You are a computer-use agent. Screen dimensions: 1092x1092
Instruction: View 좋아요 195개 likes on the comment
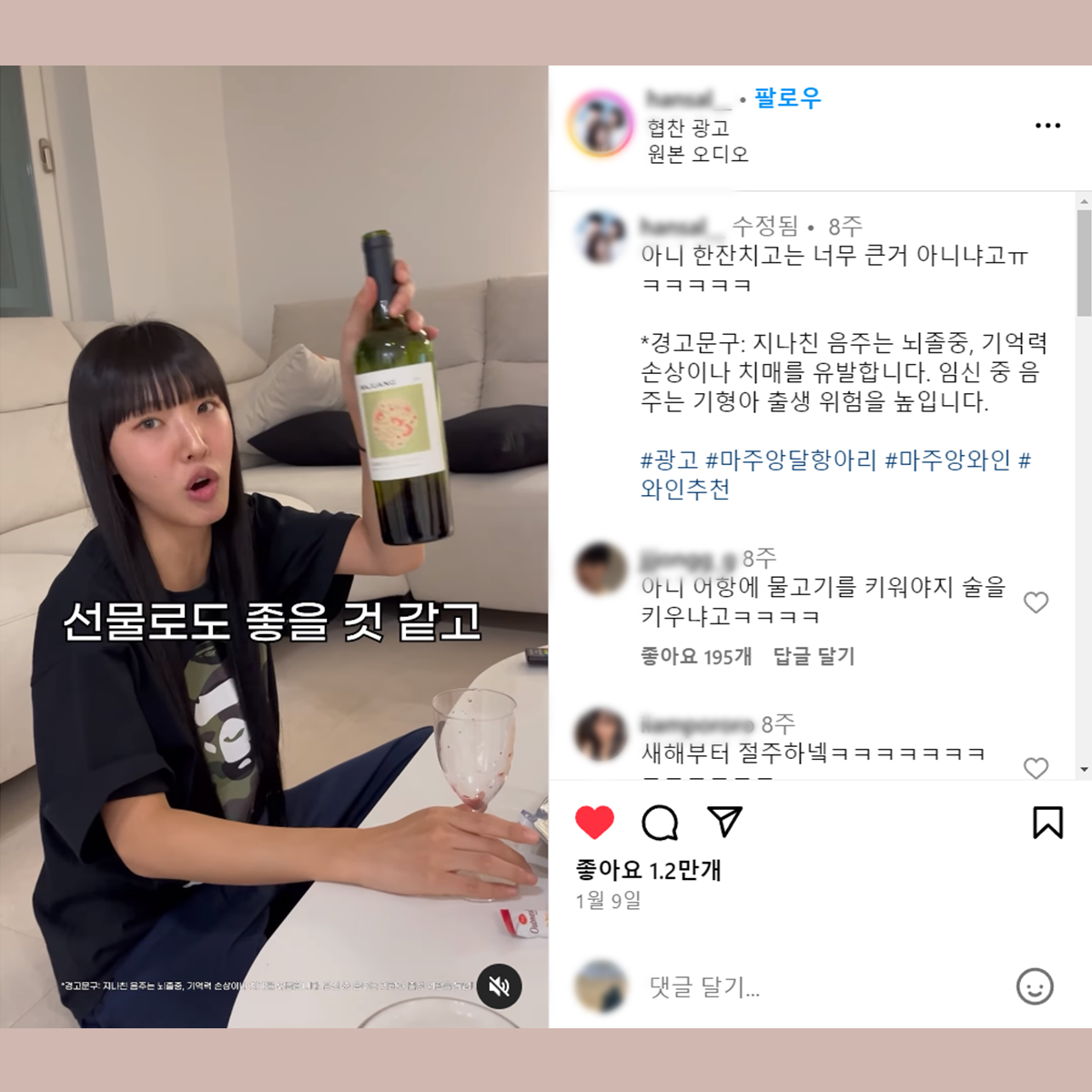coord(696,656)
